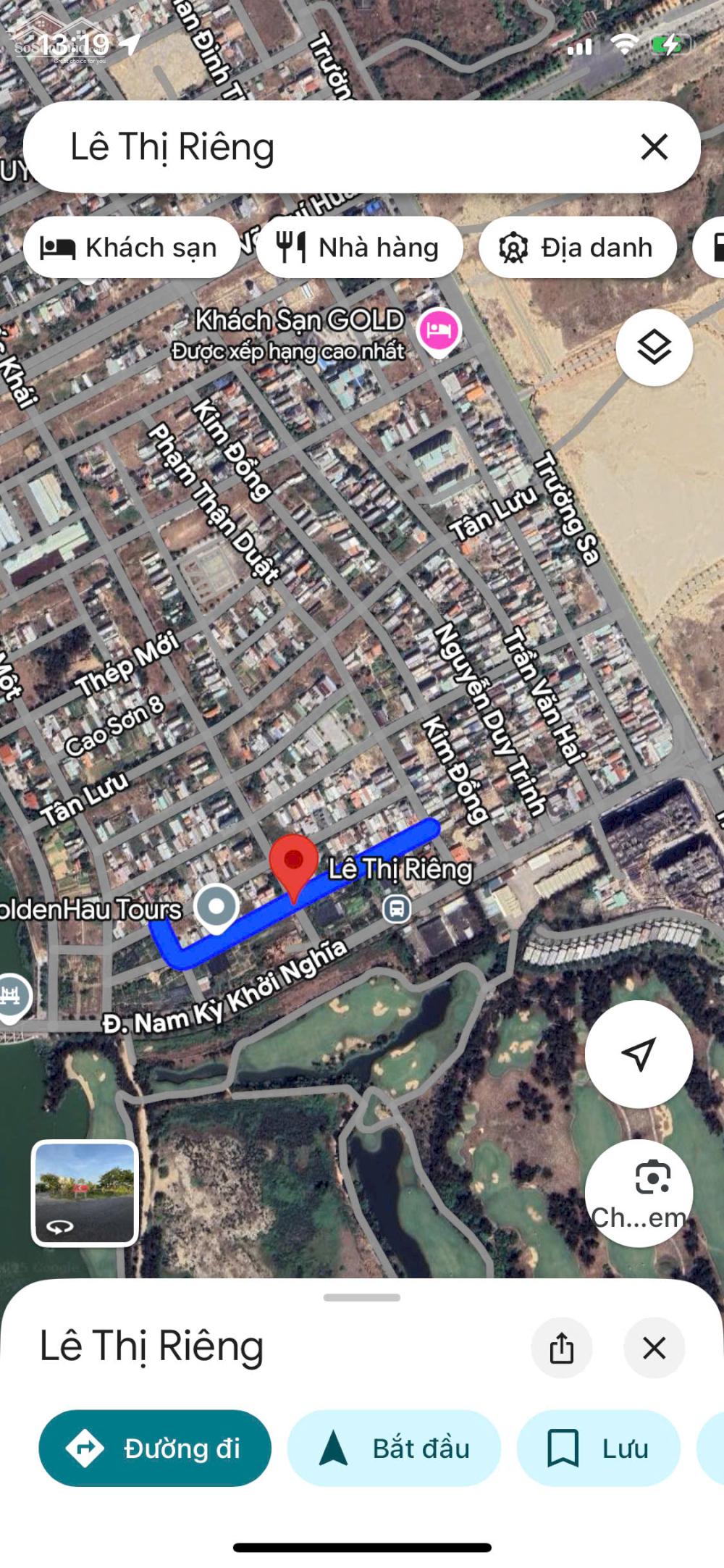Get directions with Đường đi button

coord(155,1448)
